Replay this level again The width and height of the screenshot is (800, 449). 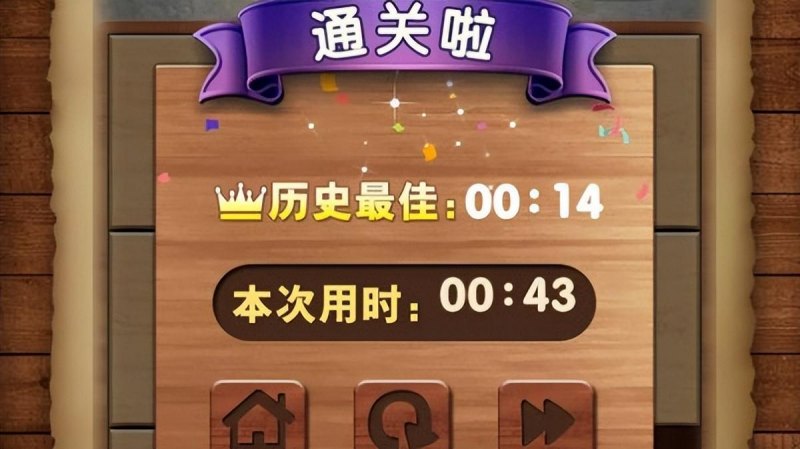click(402, 418)
